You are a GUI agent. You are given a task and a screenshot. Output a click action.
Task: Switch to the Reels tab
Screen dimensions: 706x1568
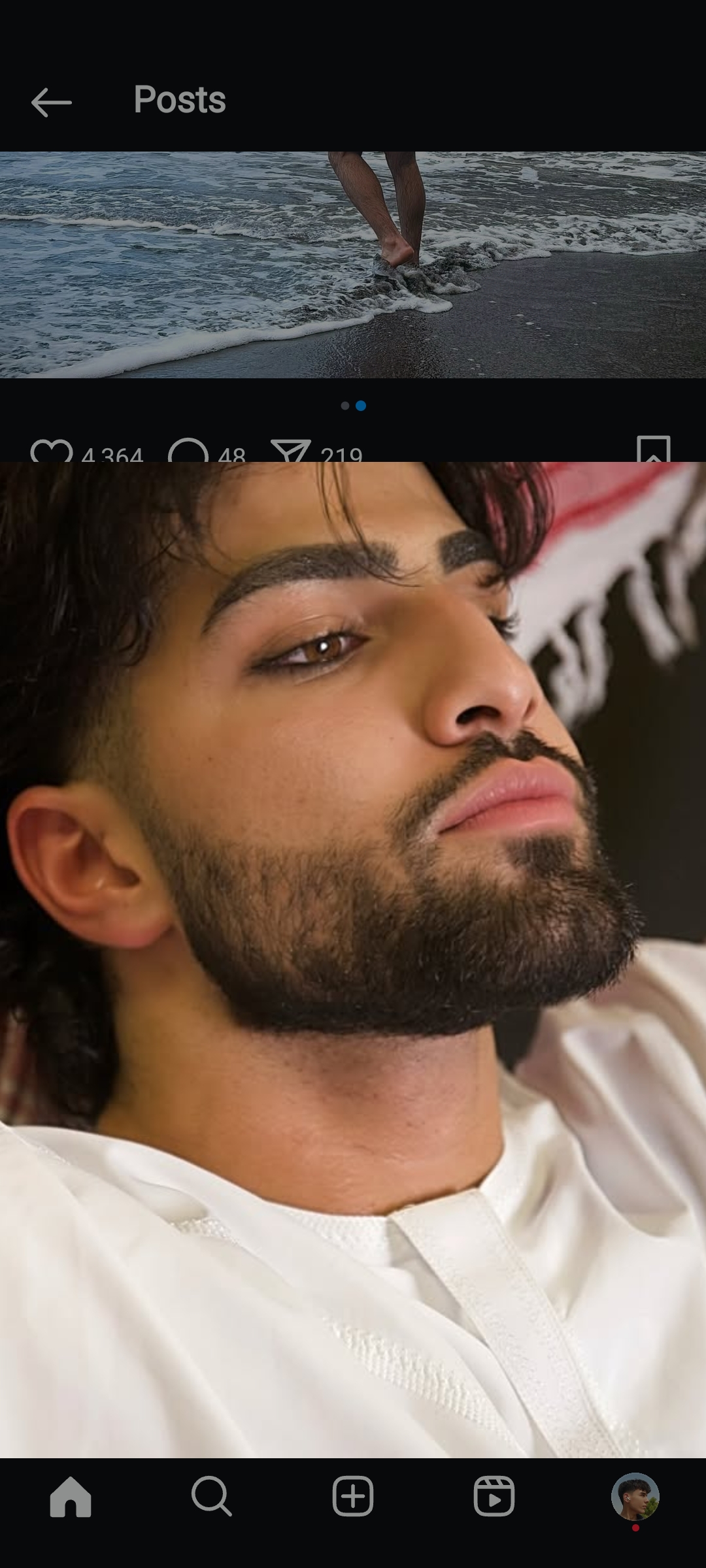(494, 1496)
